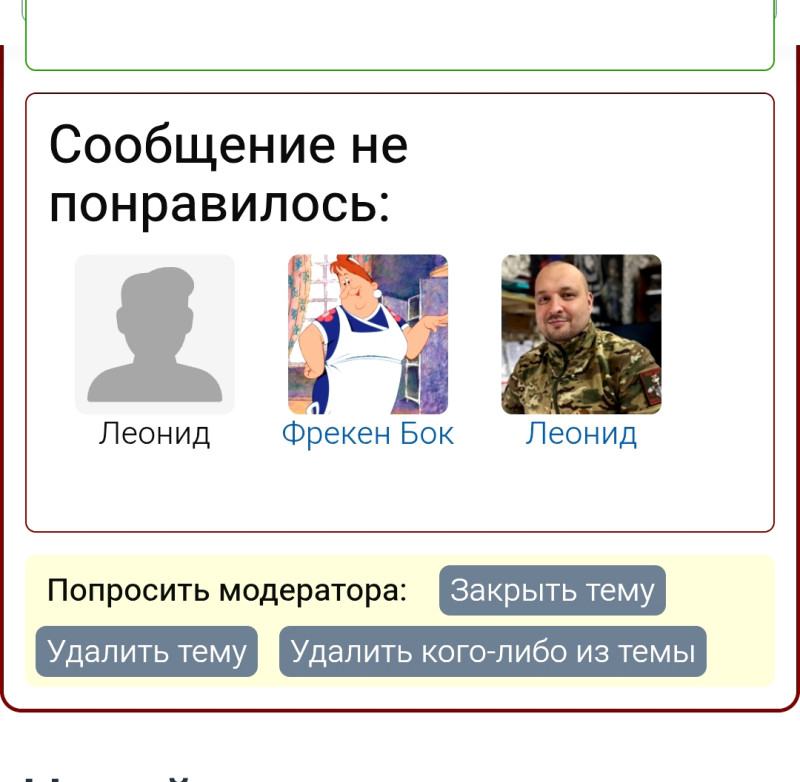Ask moderator to Закрыть тему
Screen dimensions: 800x782
pos(552,591)
